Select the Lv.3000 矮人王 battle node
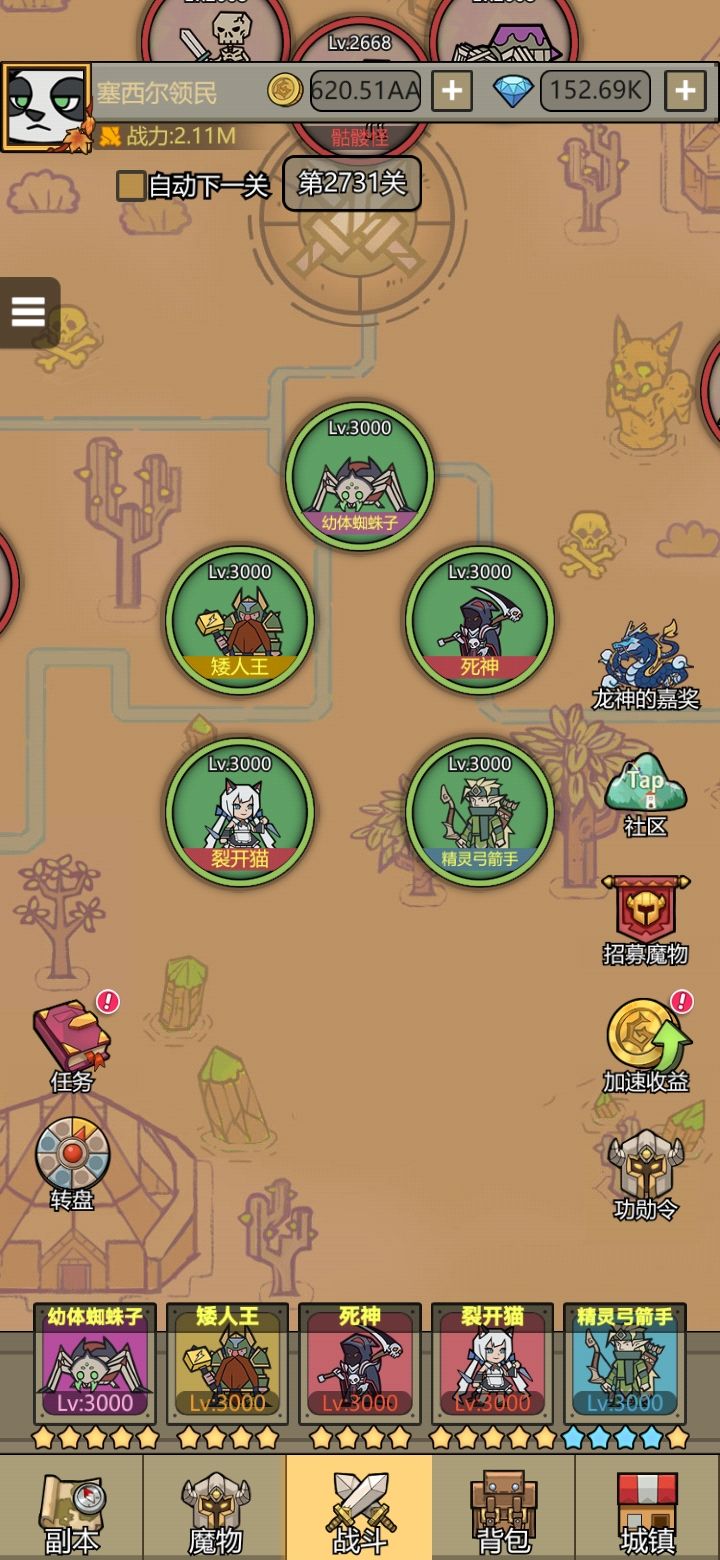 coord(240,620)
